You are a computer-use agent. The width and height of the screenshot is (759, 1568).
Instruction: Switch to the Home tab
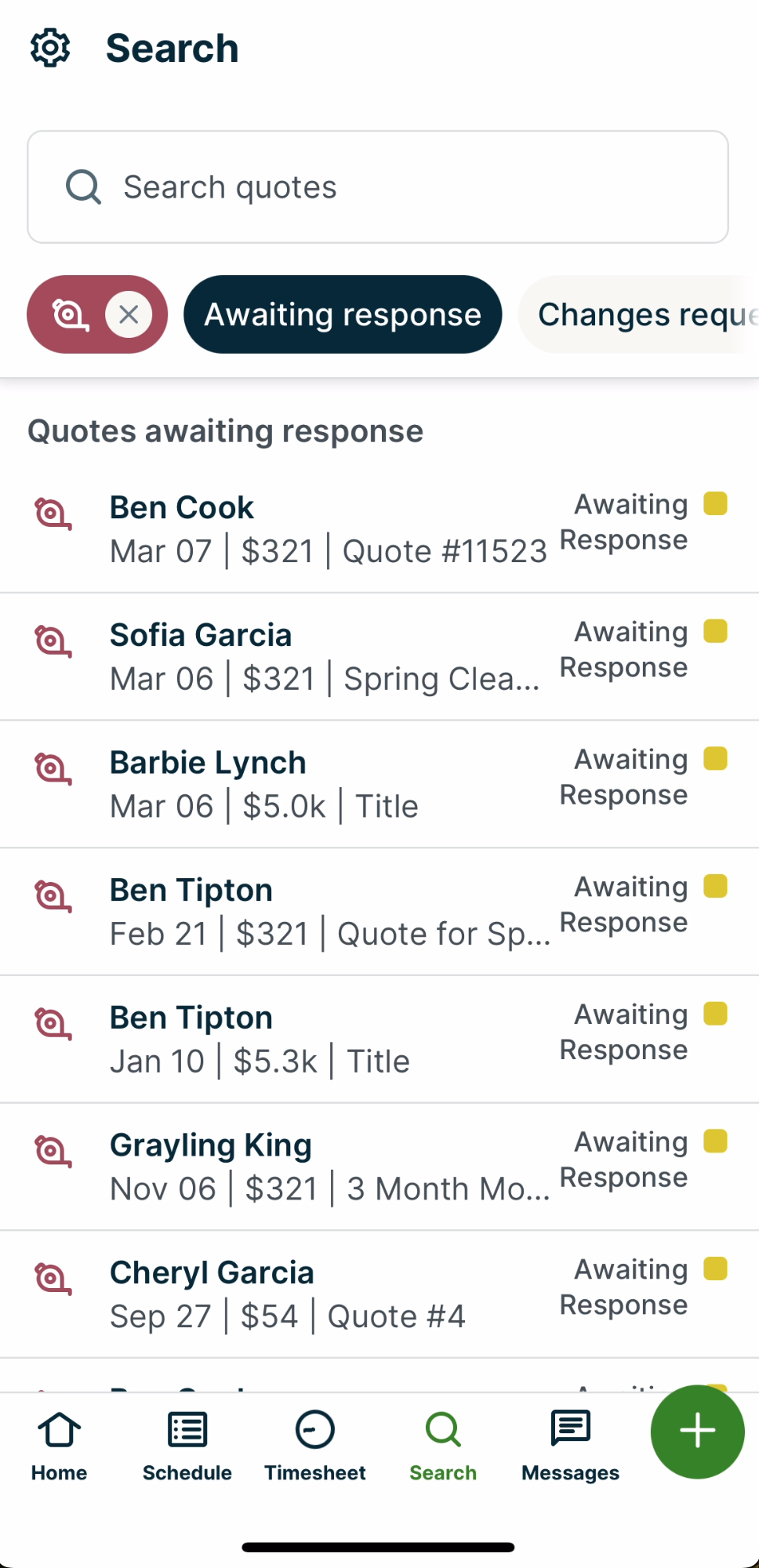point(59,1443)
